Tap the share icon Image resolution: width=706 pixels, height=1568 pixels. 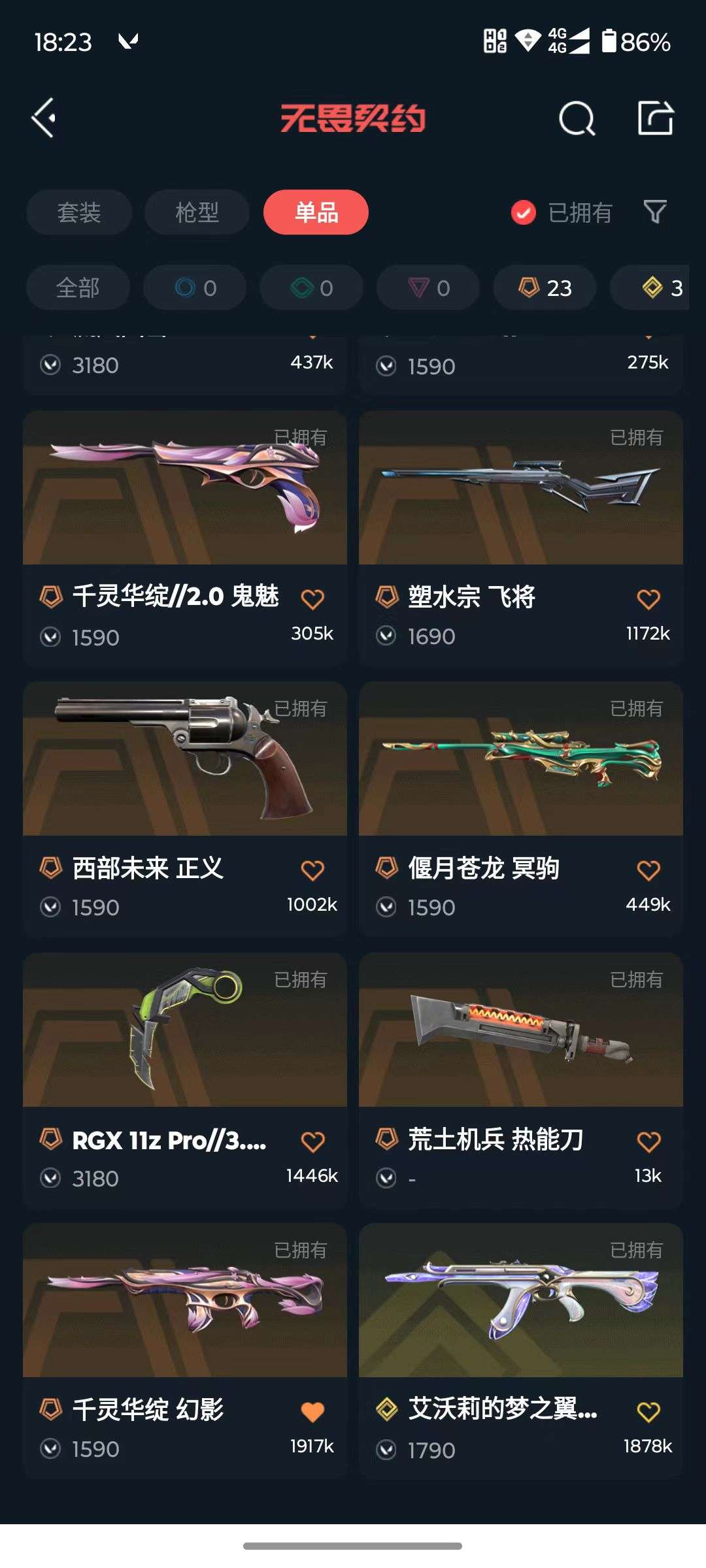[x=657, y=118]
